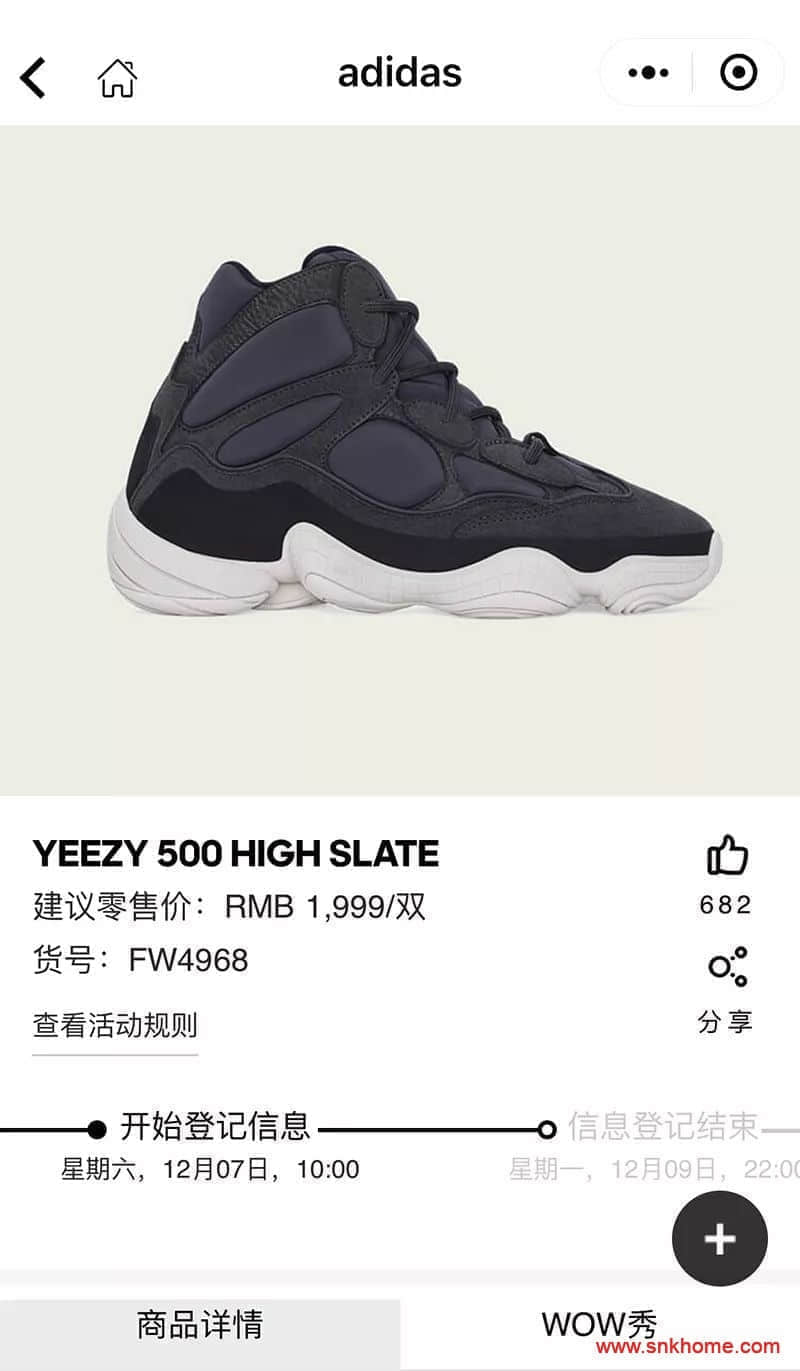This screenshot has height=1371, width=800.
Task: Tap the floating plus button
Action: point(719,1239)
